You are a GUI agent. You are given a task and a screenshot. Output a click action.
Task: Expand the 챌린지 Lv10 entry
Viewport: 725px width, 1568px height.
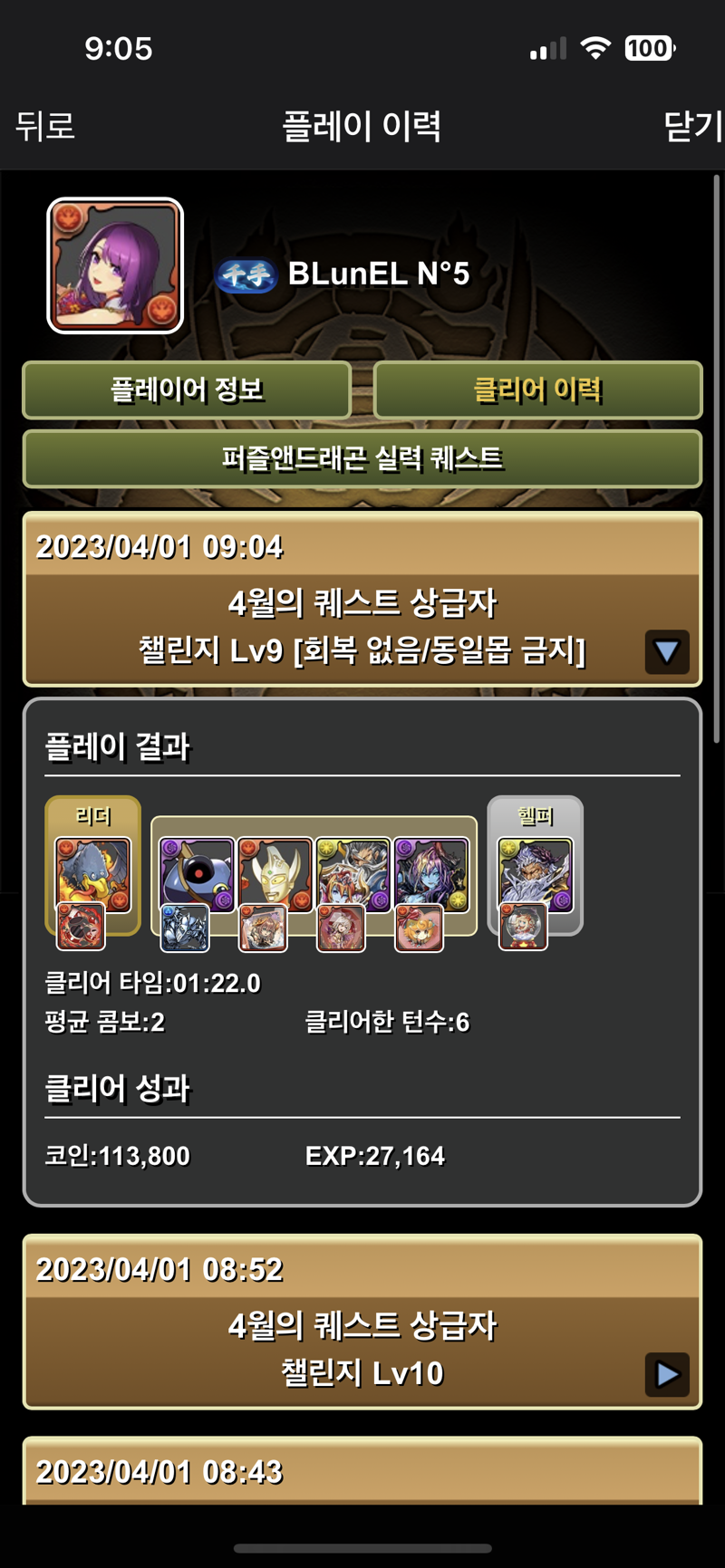(667, 1374)
